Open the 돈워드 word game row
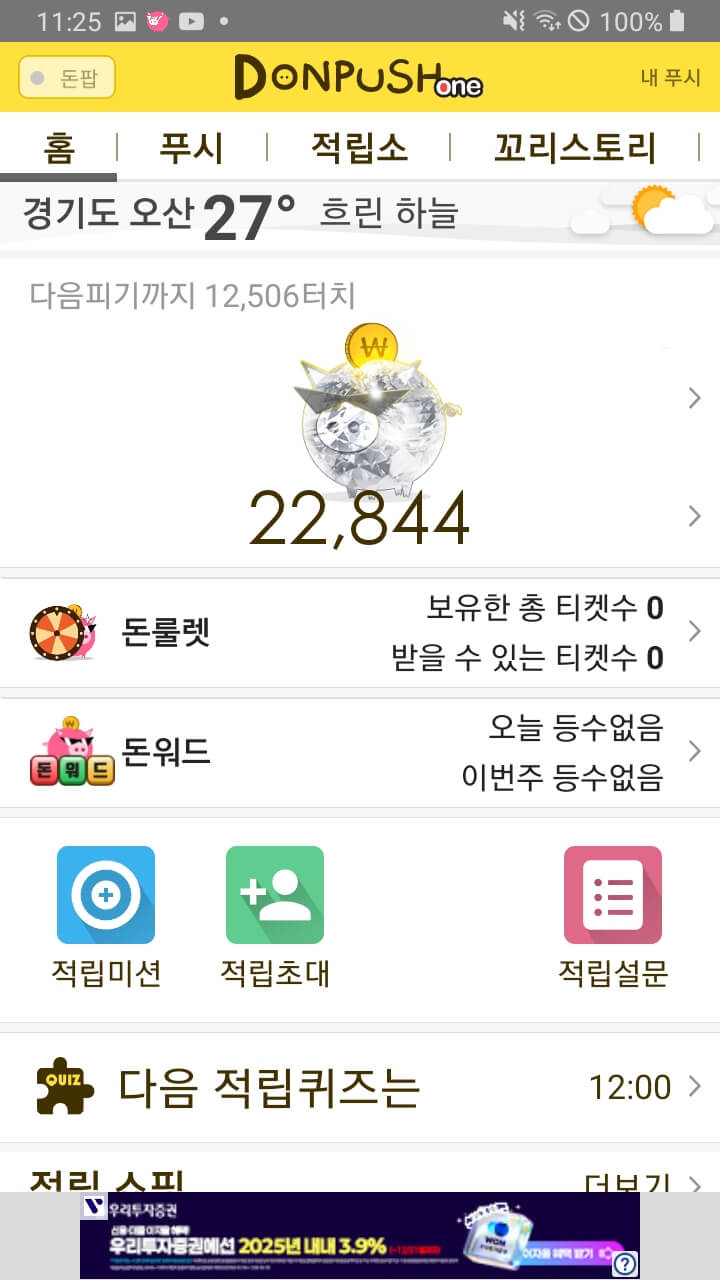The height and width of the screenshot is (1280, 720). 360,752
